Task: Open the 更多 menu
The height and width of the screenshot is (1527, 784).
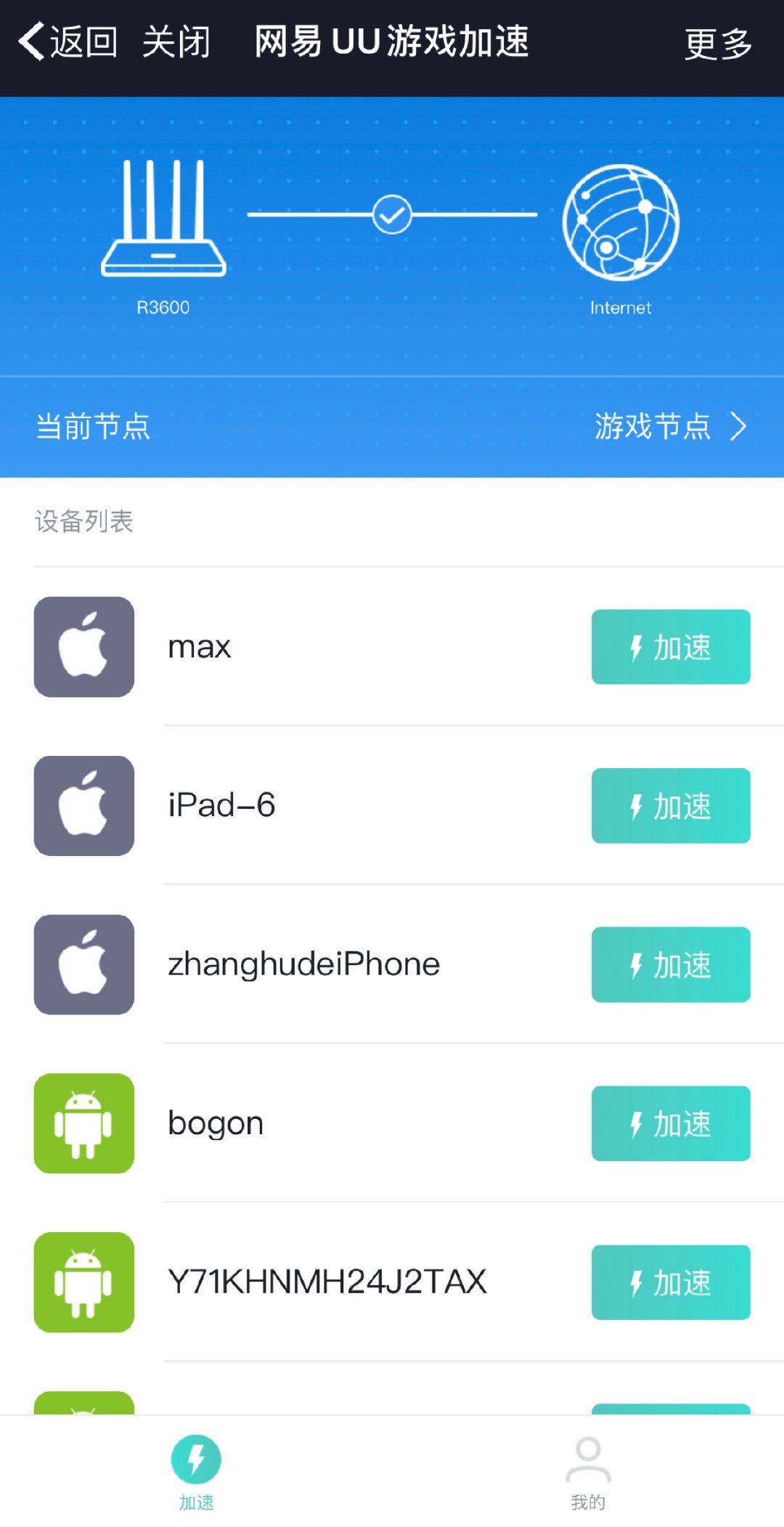Action: click(x=717, y=44)
